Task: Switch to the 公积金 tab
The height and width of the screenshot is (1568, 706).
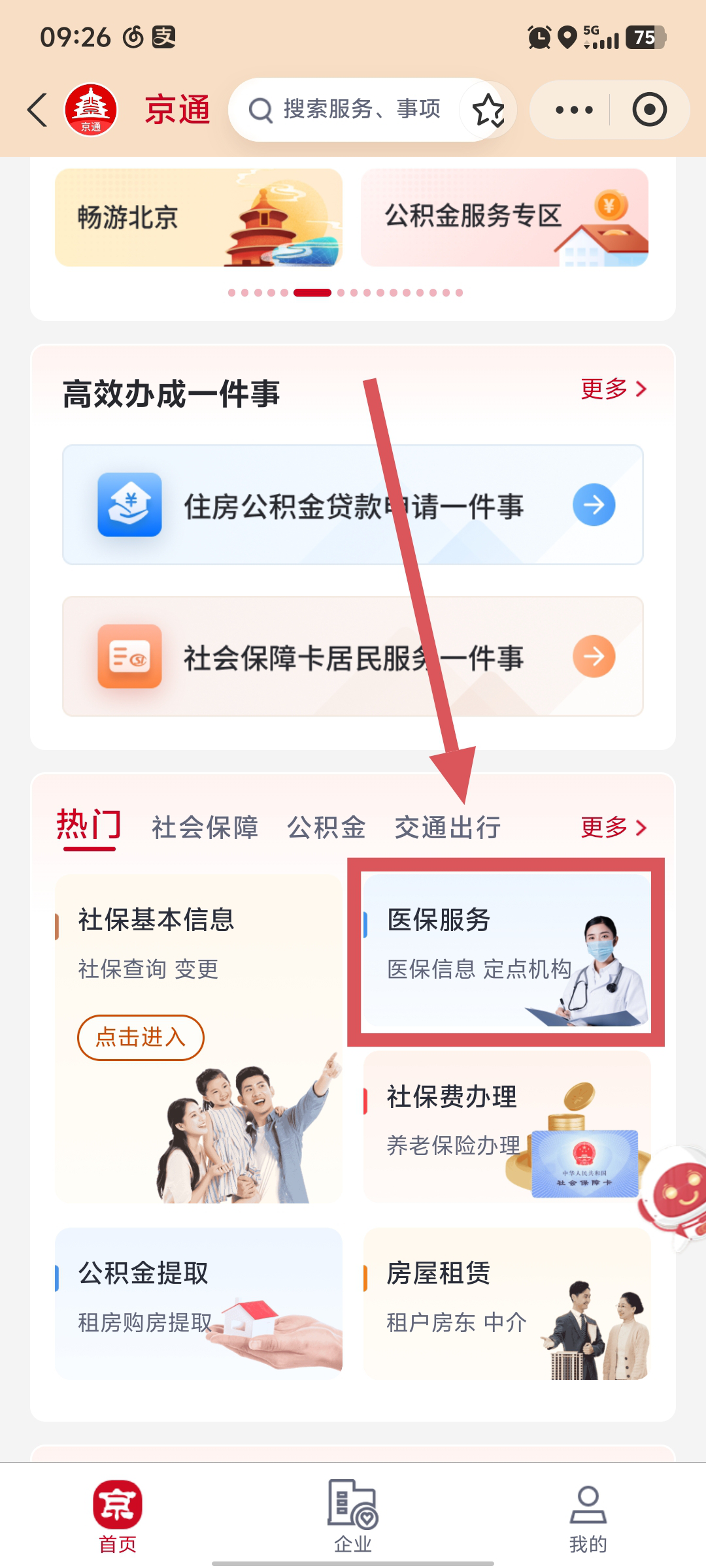Action: [326, 827]
